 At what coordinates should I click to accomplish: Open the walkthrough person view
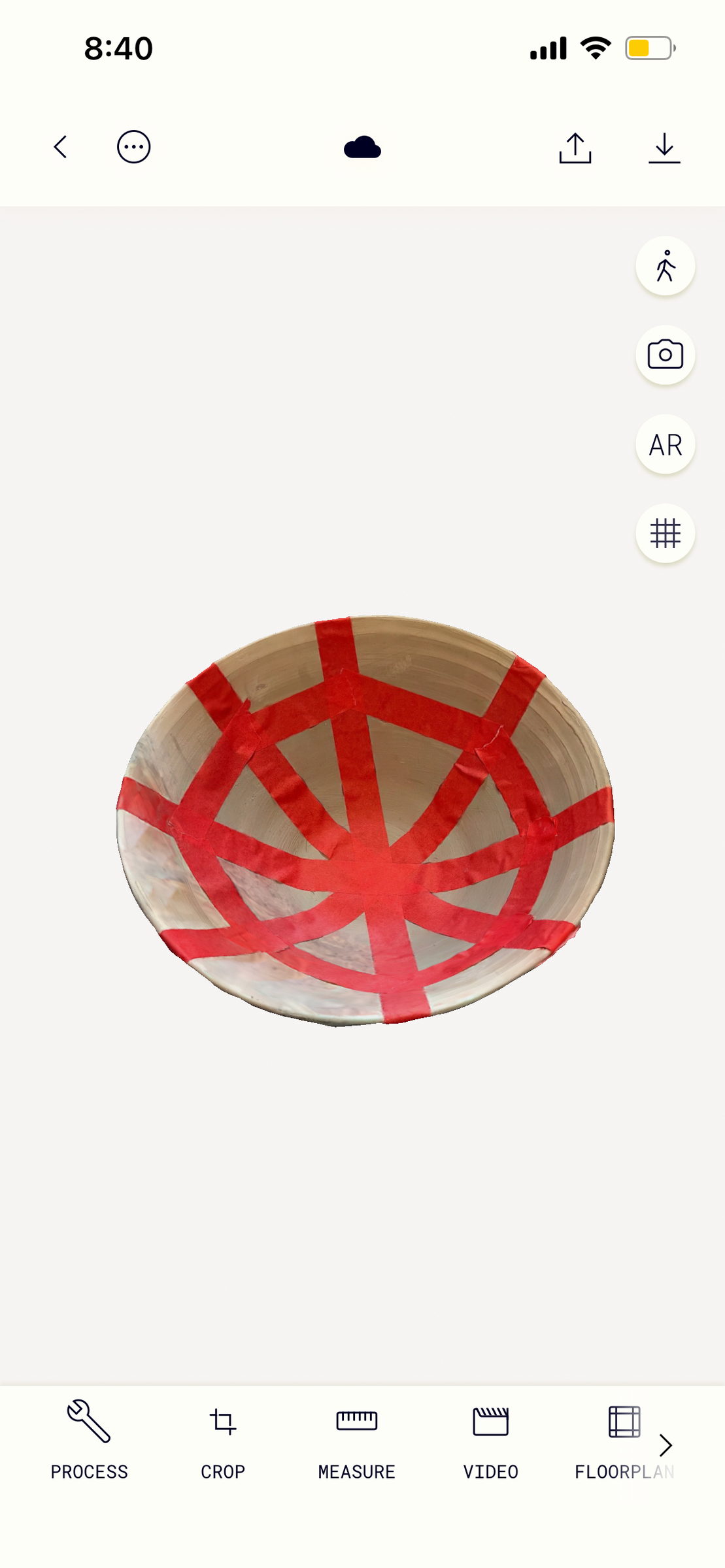664,267
